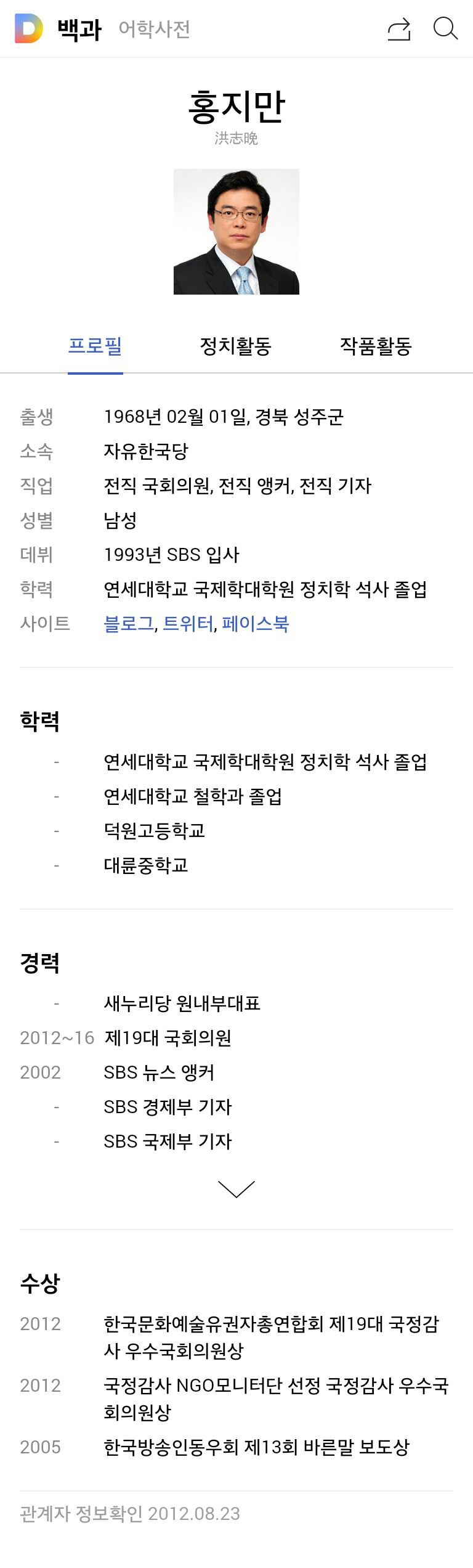Screen dimensions: 473x1568
Task: Visit the 트위터 link
Action: (188, 624)
